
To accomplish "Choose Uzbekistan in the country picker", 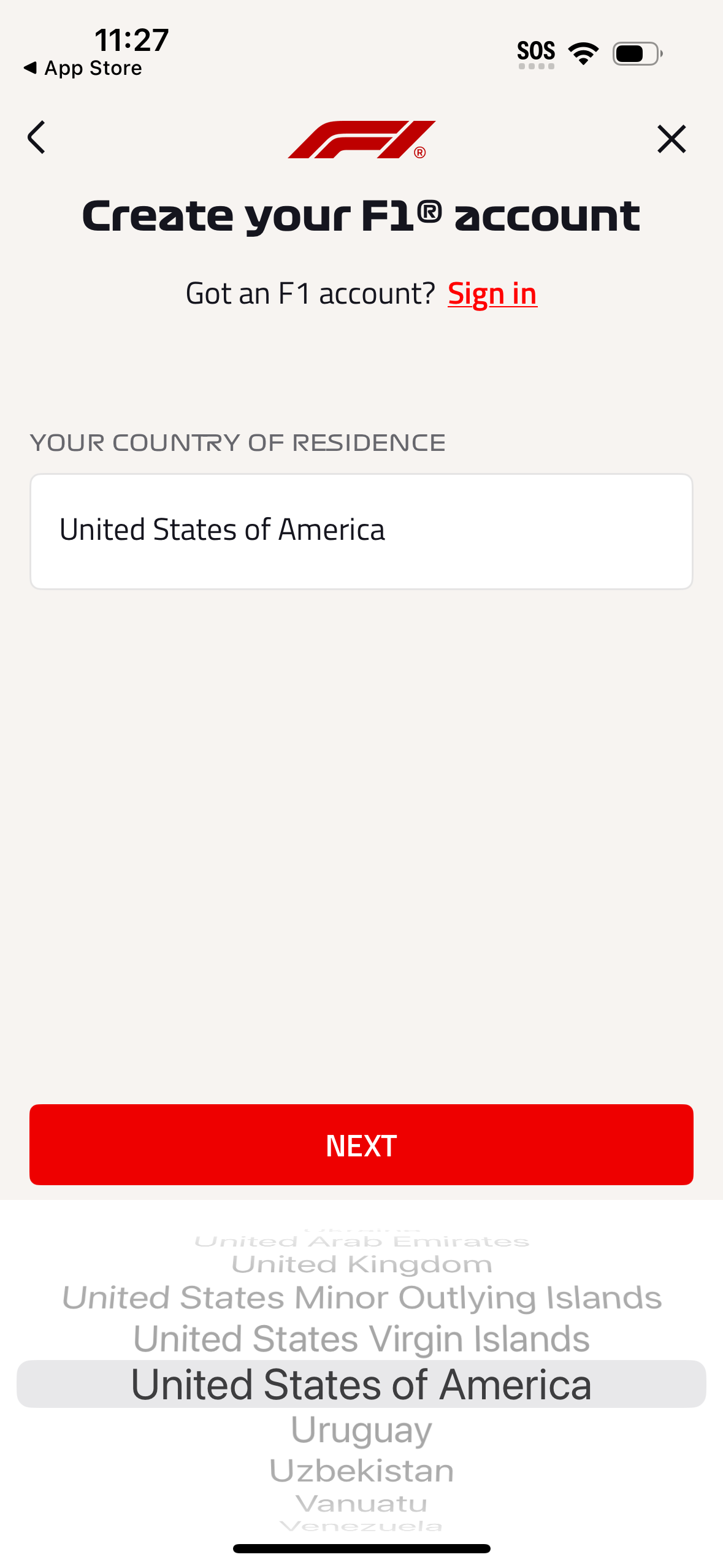I will [361, 1471].
